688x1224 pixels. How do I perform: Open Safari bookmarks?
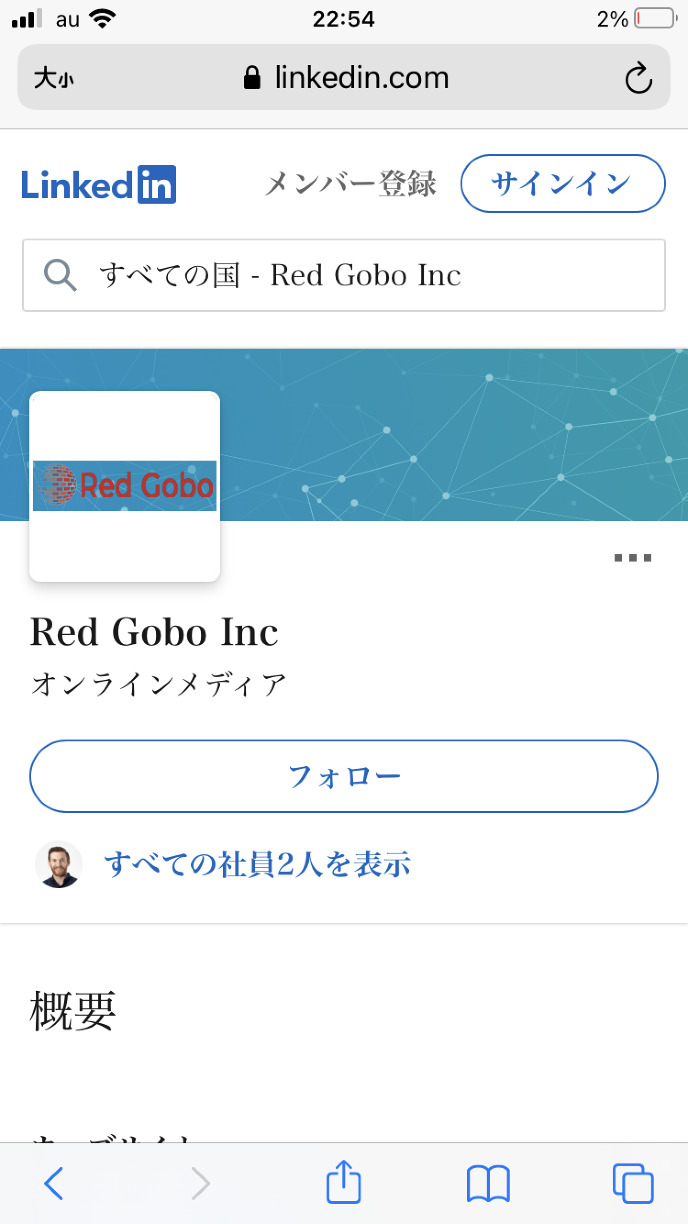pos(488,1184)
